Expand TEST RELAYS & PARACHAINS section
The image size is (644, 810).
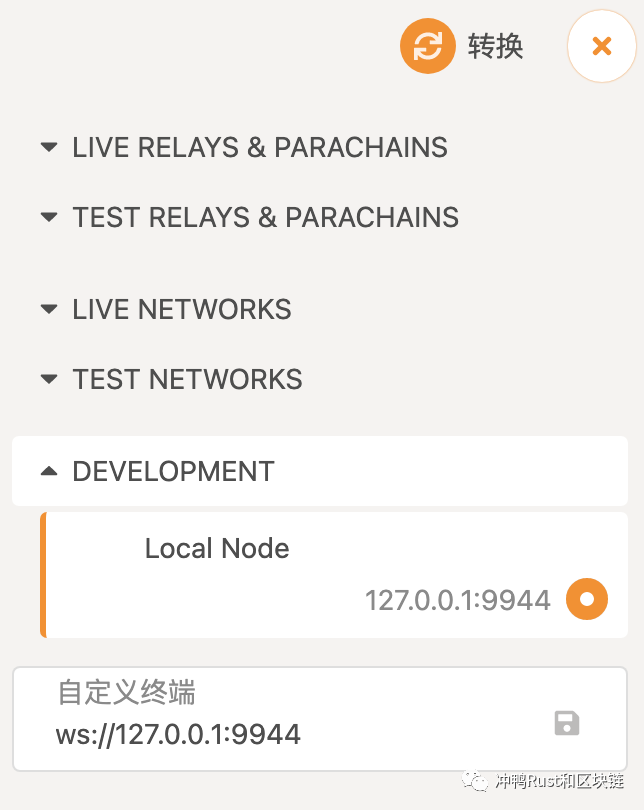click(250, 218)
